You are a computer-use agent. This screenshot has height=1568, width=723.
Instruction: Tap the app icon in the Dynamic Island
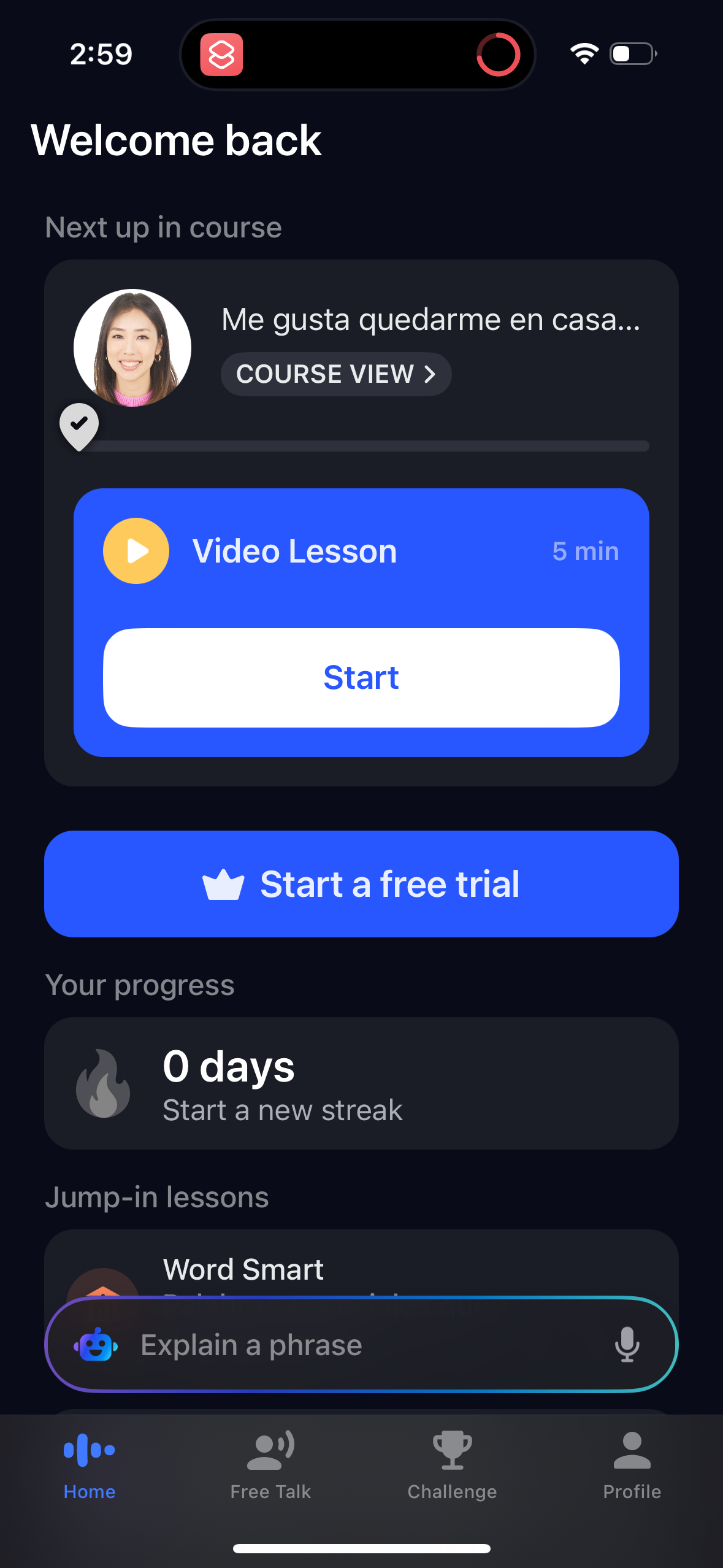coord(223,55)
